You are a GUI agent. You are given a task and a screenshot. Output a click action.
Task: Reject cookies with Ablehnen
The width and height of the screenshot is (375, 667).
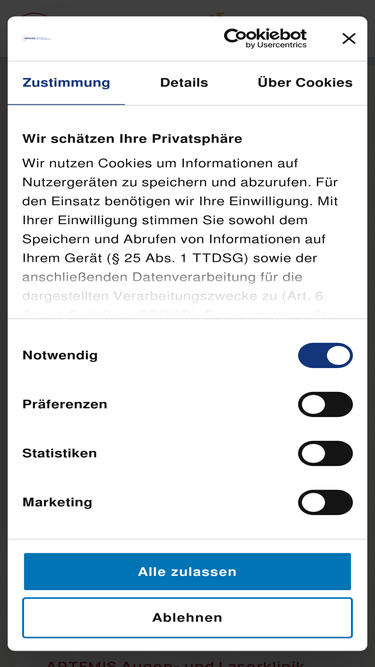point(188,618)
